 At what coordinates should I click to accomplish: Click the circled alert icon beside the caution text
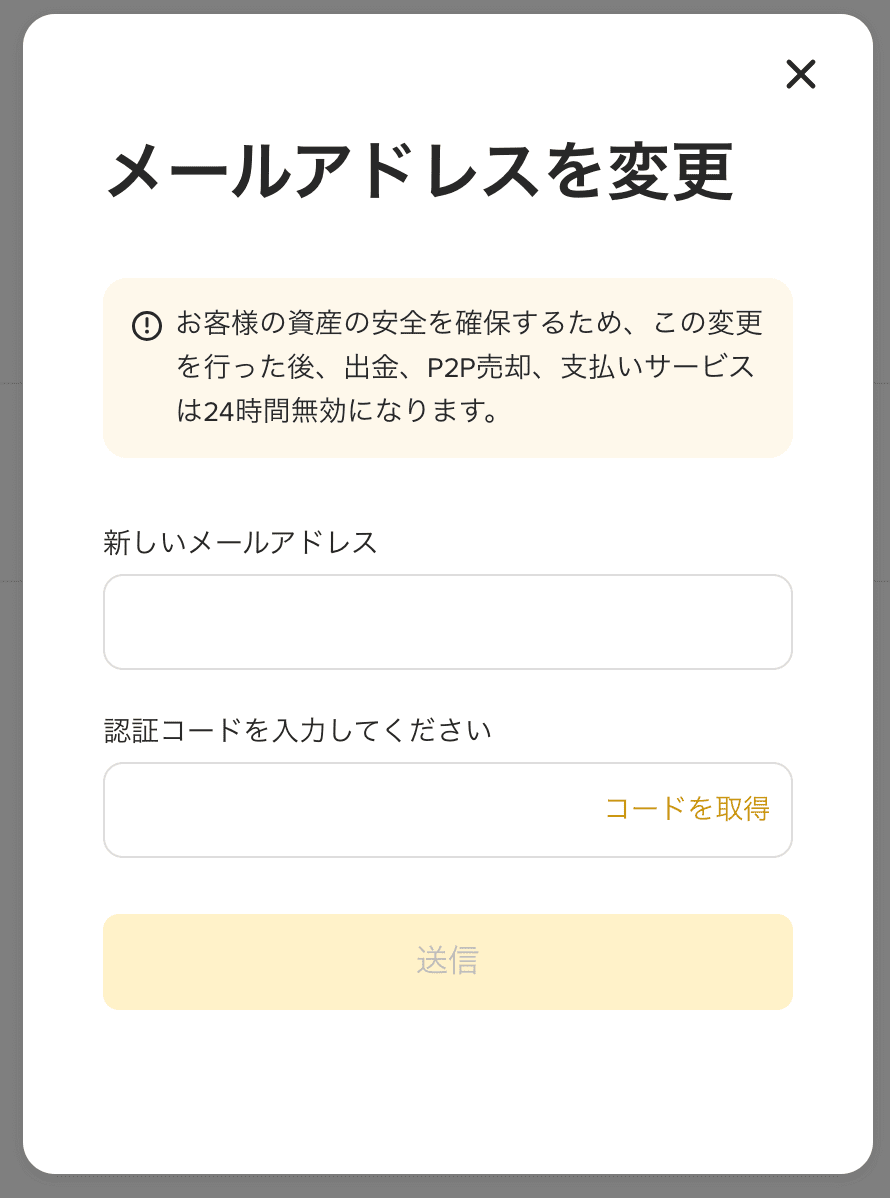point(145,323)
